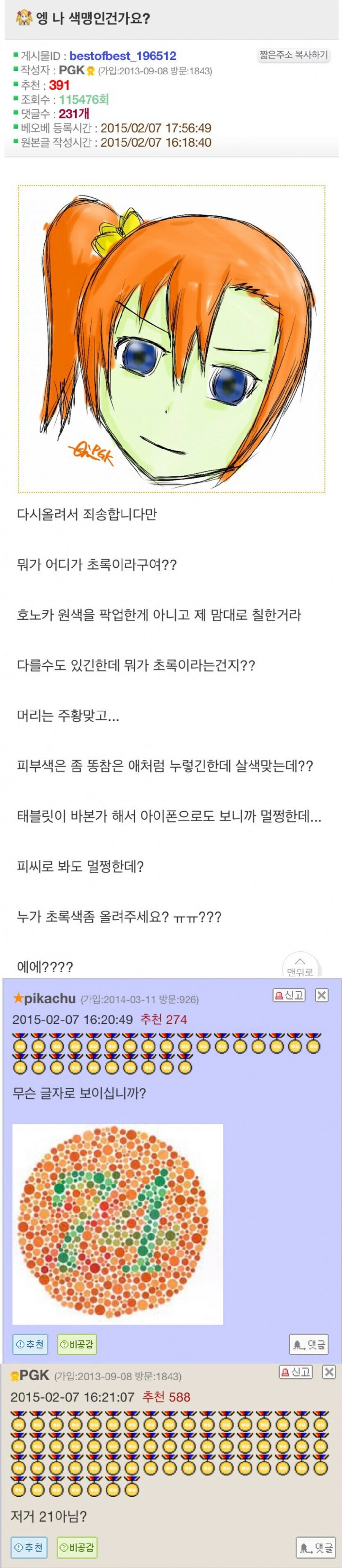342x1568 pixels.
Task: Close PGK's comment with the X
Action: coord(328,1372)
